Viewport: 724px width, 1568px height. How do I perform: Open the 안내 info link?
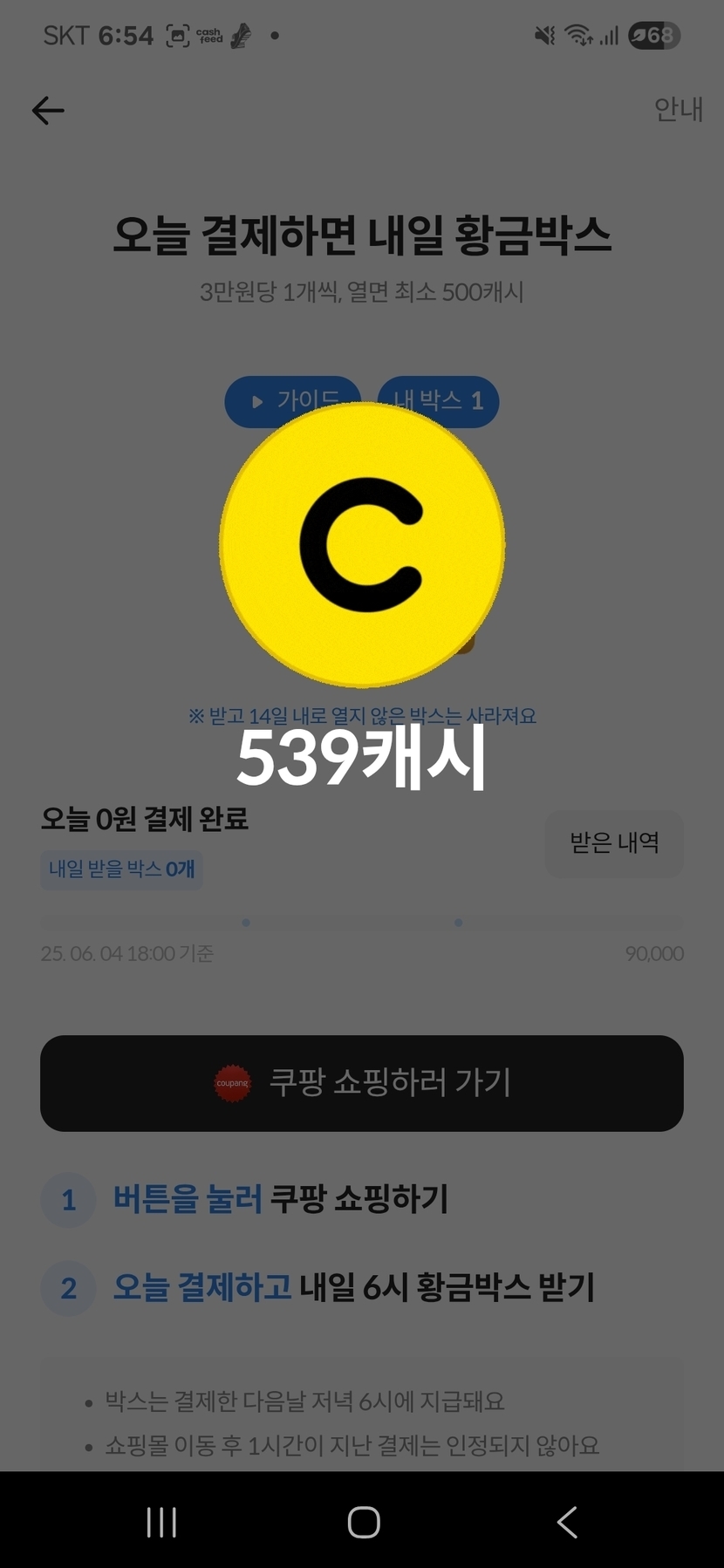678,110
